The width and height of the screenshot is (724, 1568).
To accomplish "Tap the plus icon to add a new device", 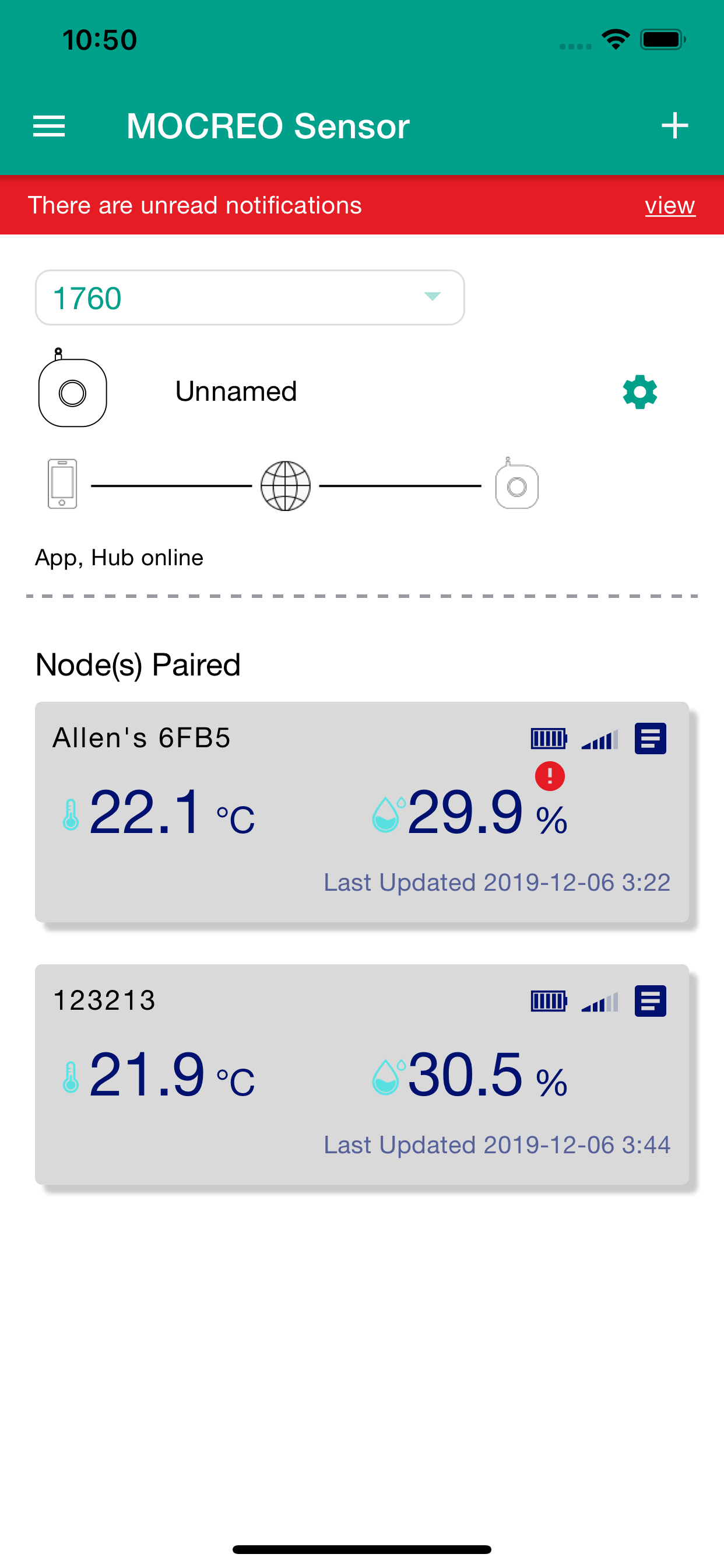I will [676, 125].
